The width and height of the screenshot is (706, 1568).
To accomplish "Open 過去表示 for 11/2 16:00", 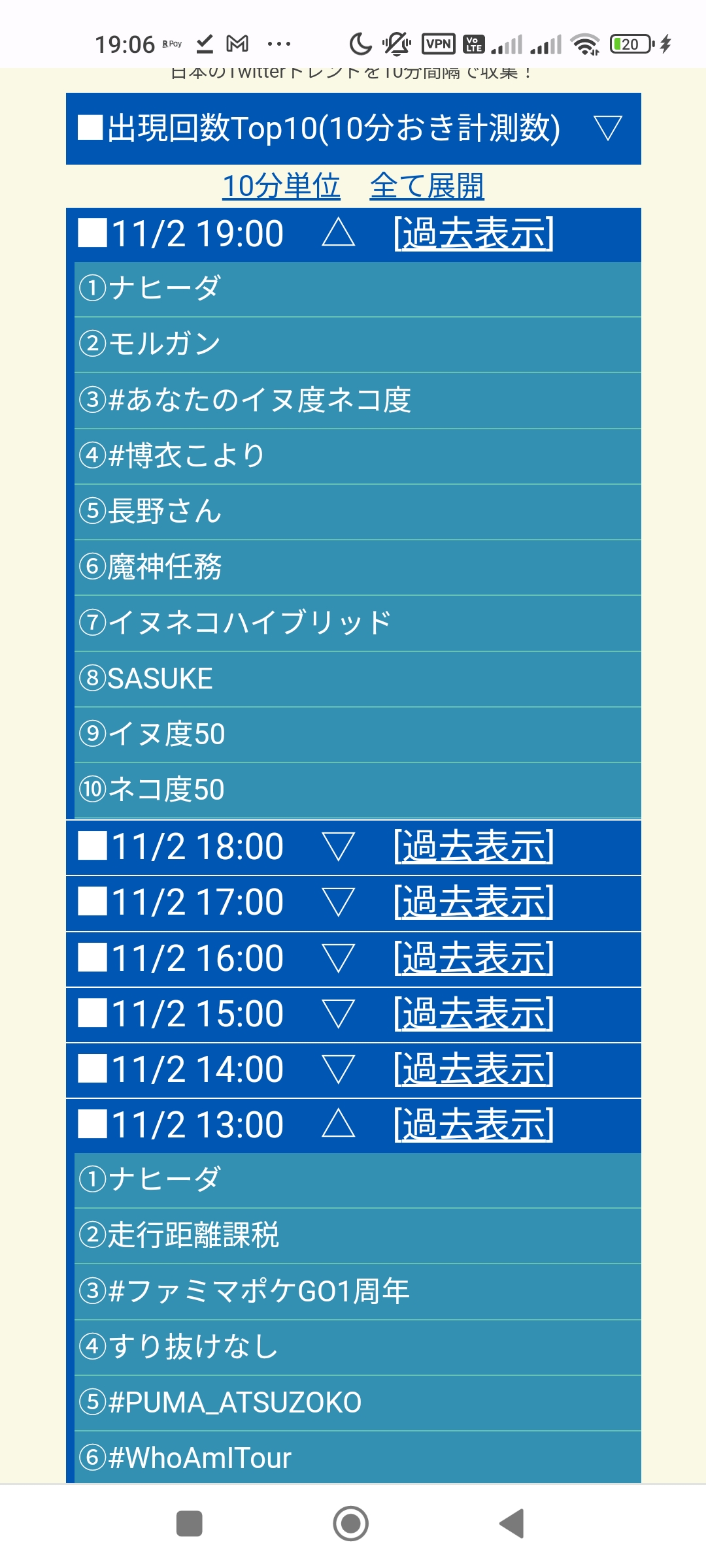I will tap(474, 958).
